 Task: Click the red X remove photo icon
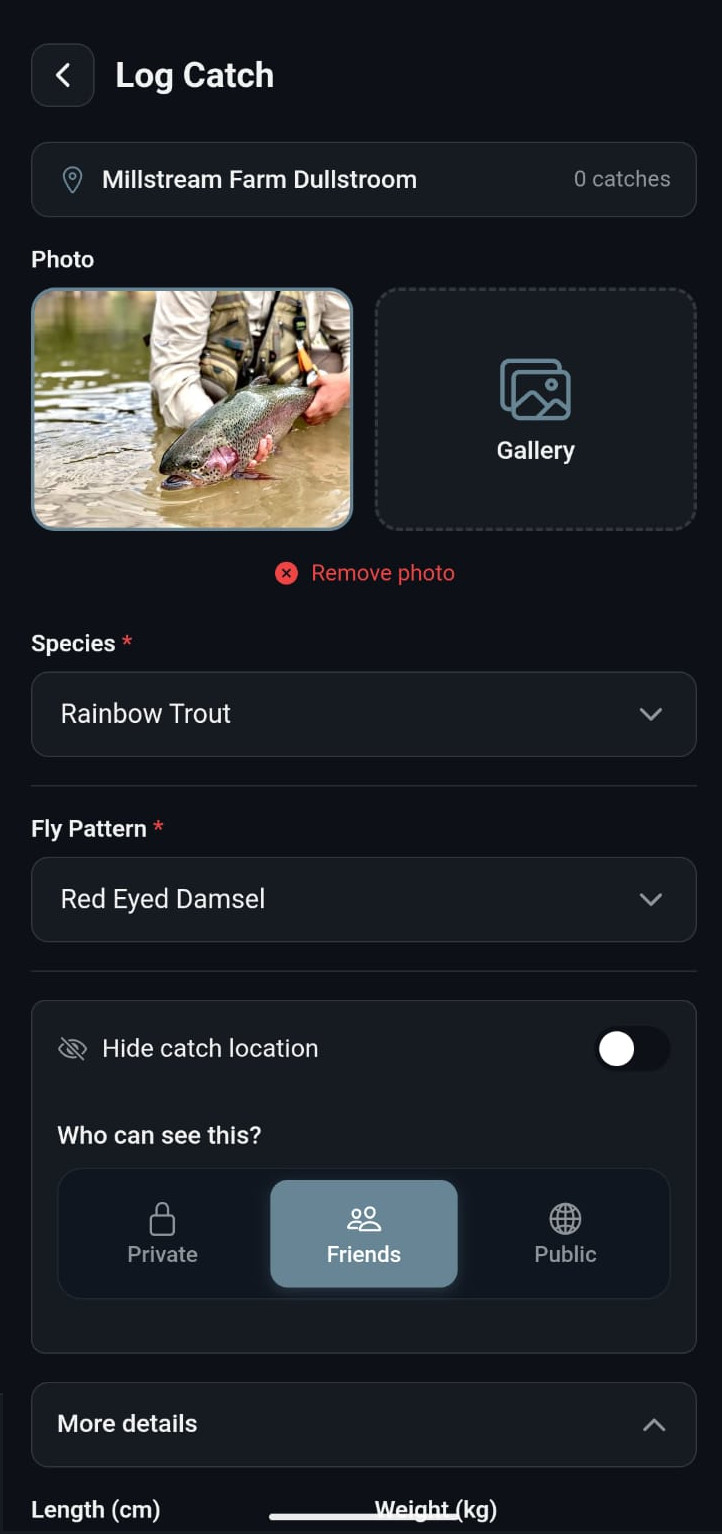point(286,573)
